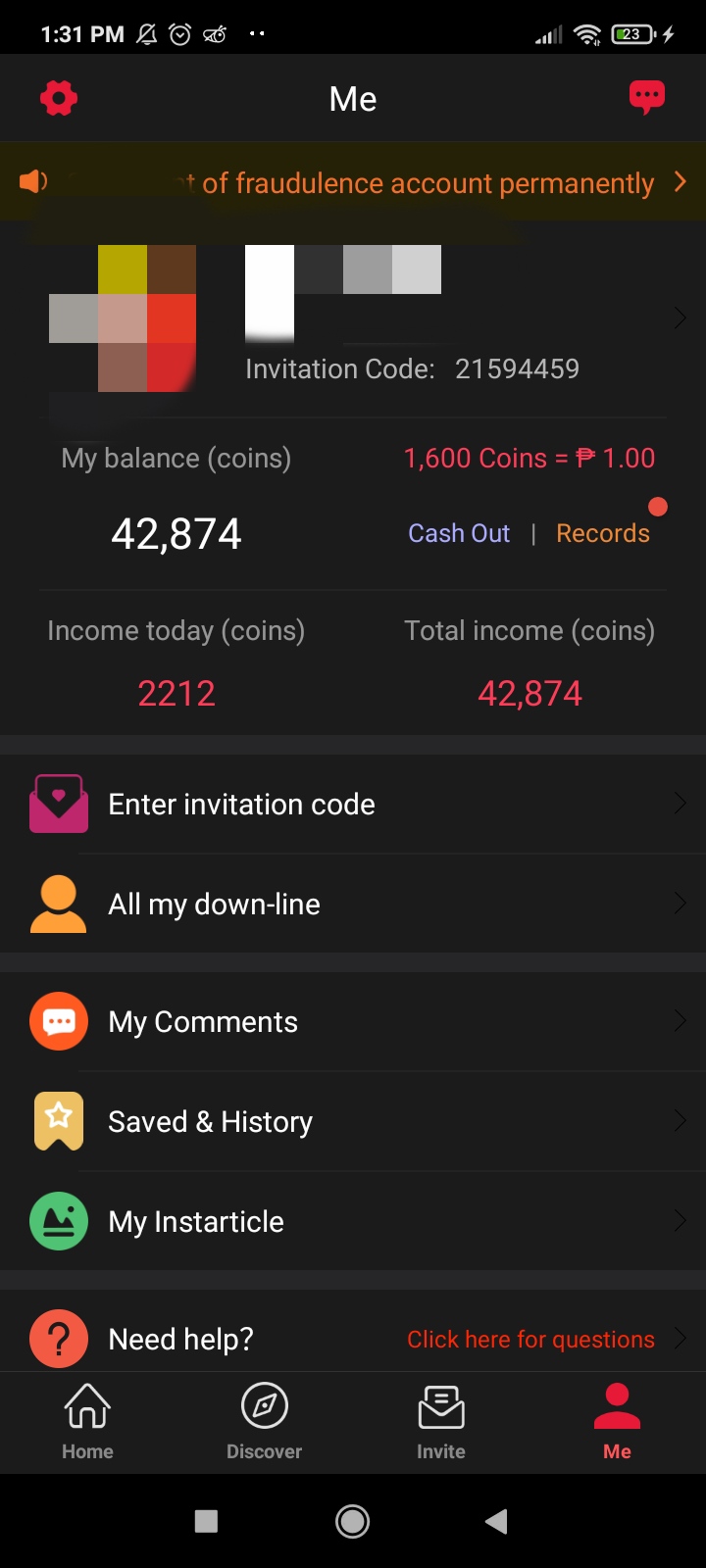Viewport: 706px width, 1568px height.
Task: Switch to the Home tab
Action: click(88, 1421)
